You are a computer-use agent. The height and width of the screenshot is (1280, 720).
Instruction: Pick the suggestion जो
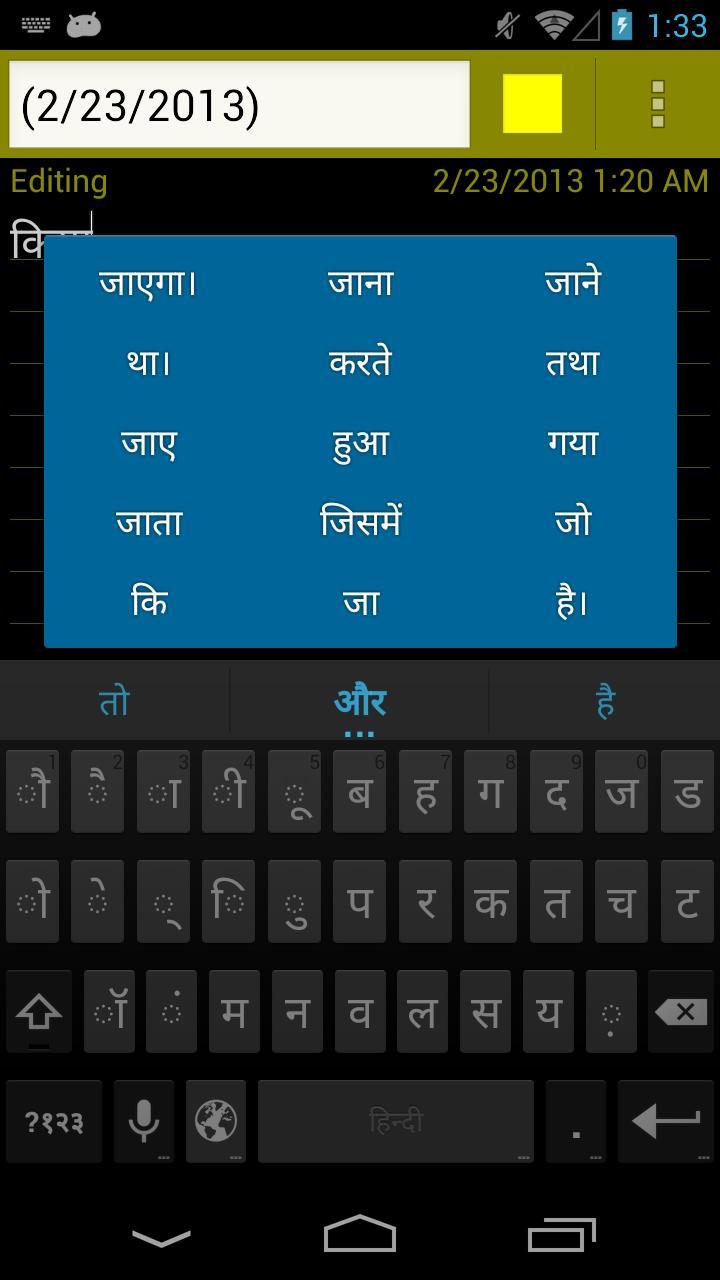(x=572, y=522)
